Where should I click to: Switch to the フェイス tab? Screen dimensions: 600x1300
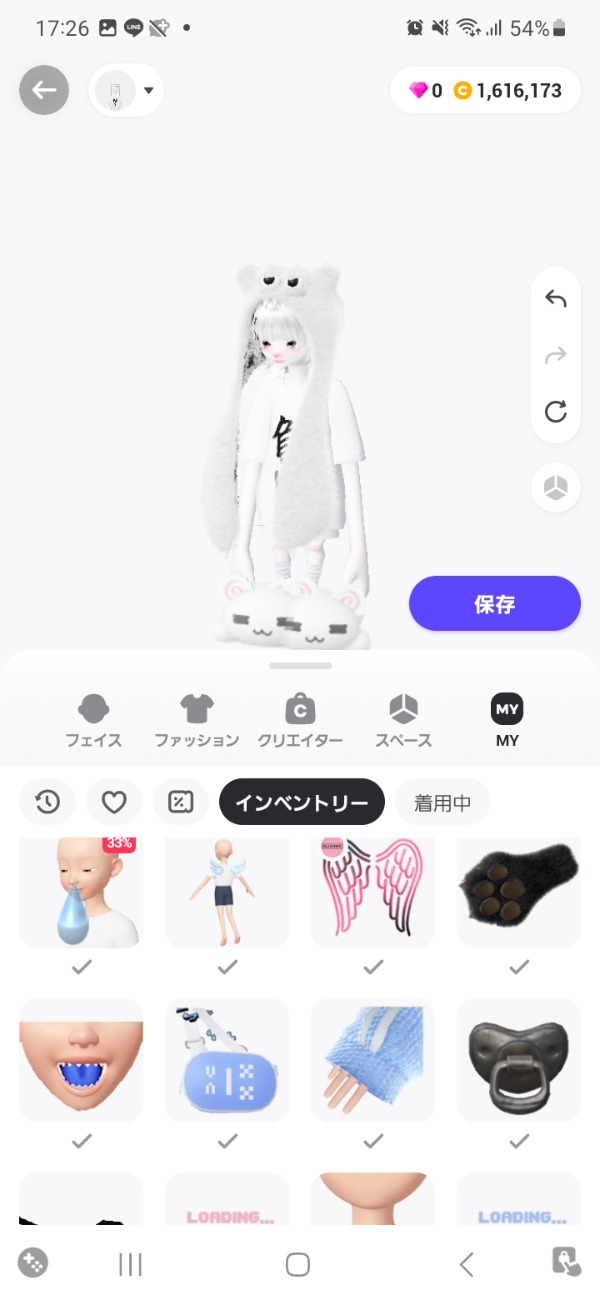(x=93, y=720)
